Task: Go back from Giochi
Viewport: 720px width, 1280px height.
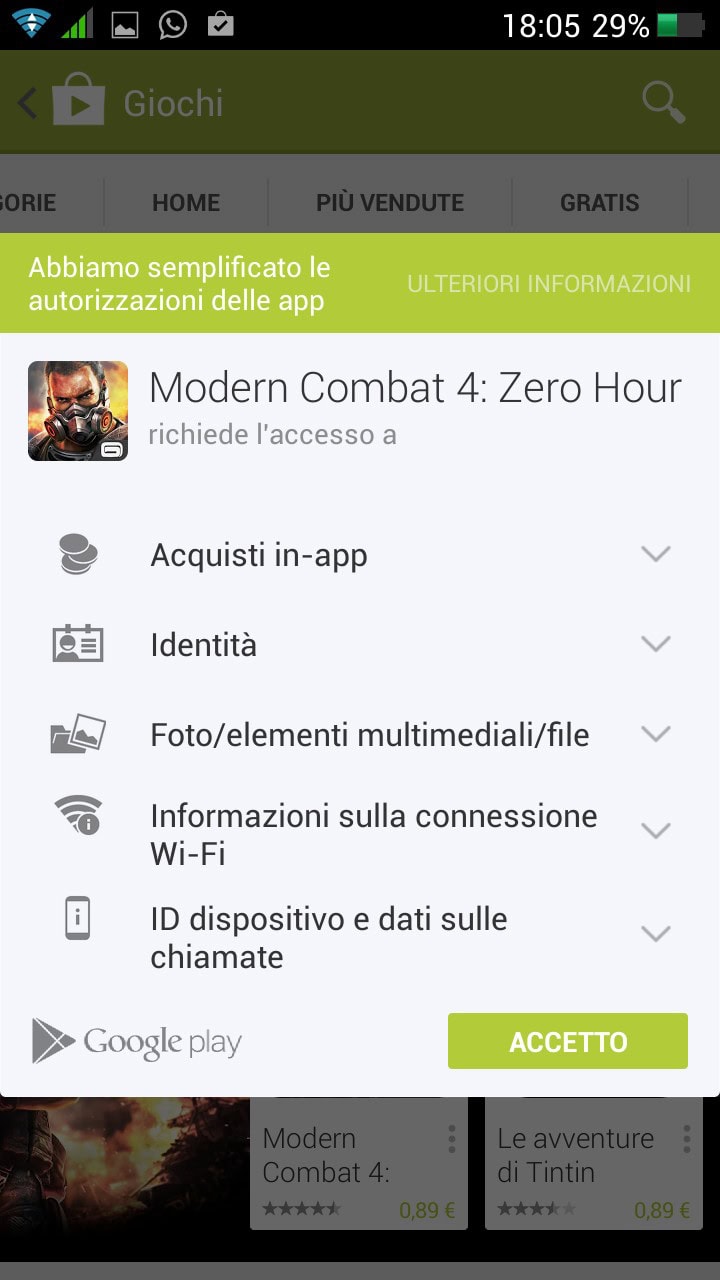Action: coord(28,103)
